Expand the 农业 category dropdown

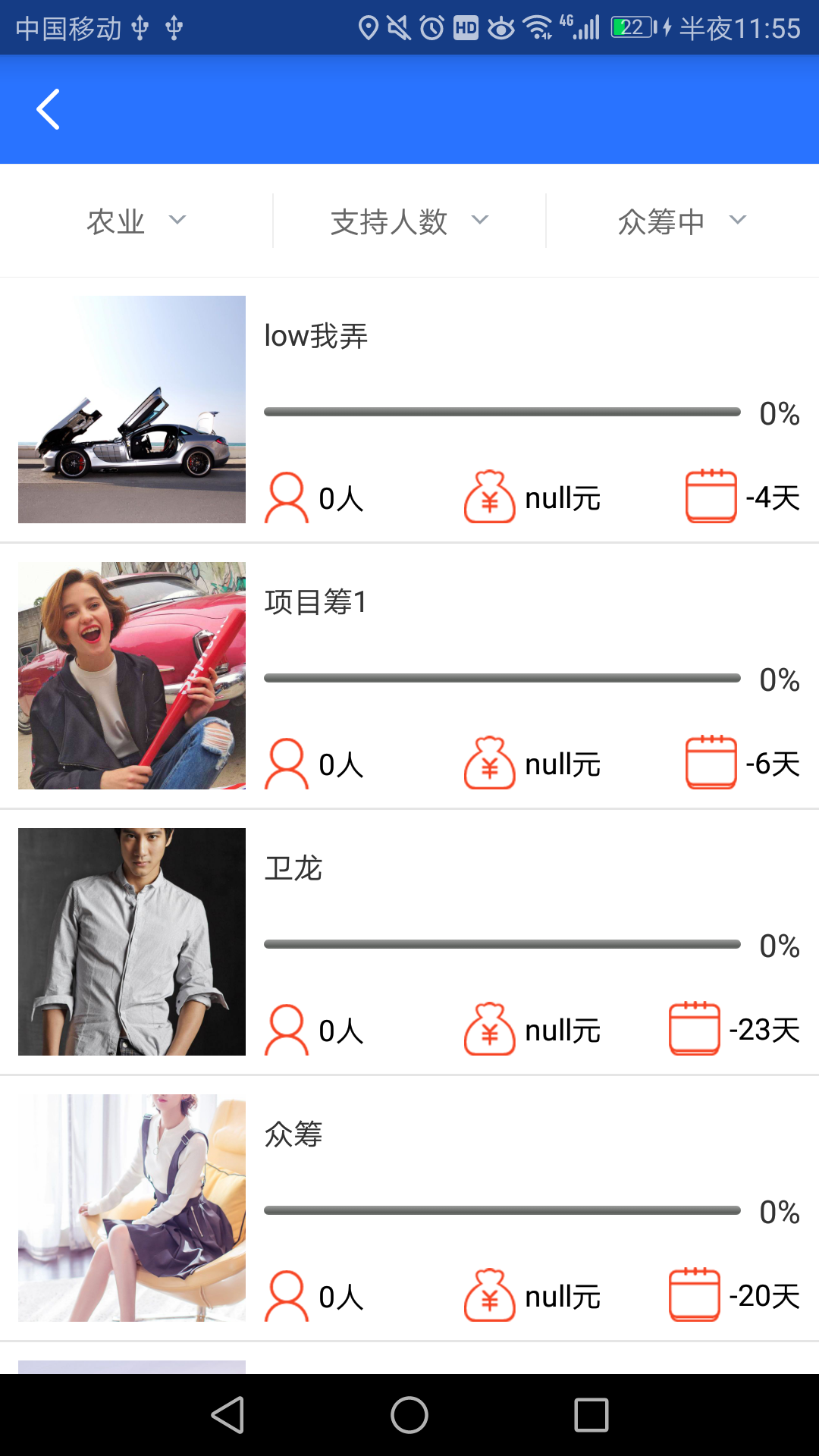pyautogui.click(x=136, y=221)
